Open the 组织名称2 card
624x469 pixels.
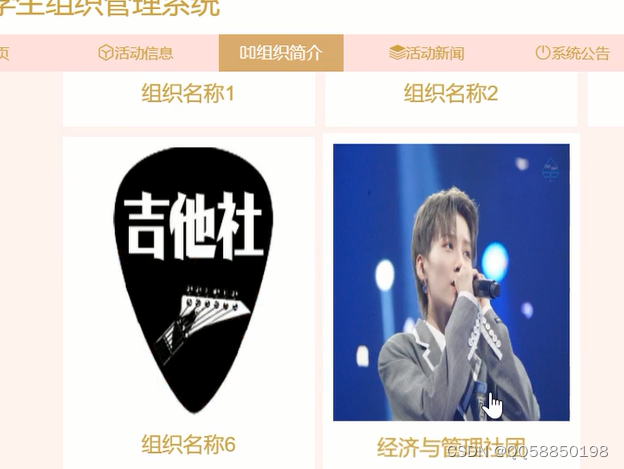pos(451,95)
